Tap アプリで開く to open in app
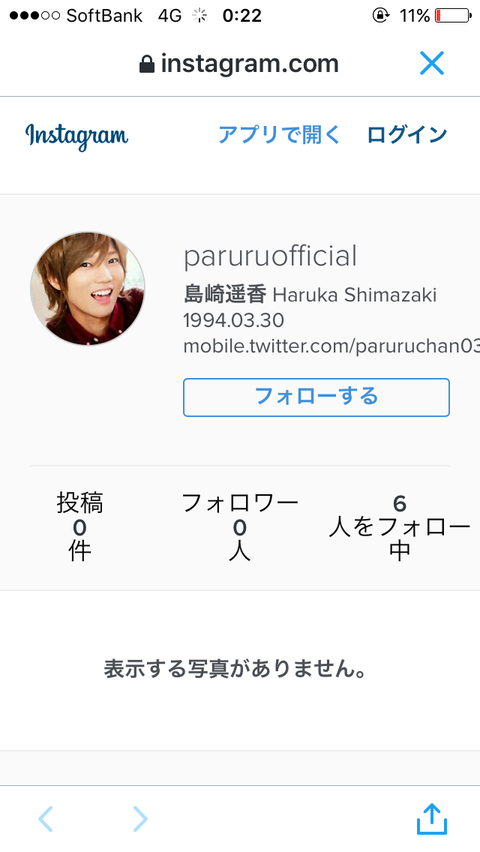 pos(279,135)
